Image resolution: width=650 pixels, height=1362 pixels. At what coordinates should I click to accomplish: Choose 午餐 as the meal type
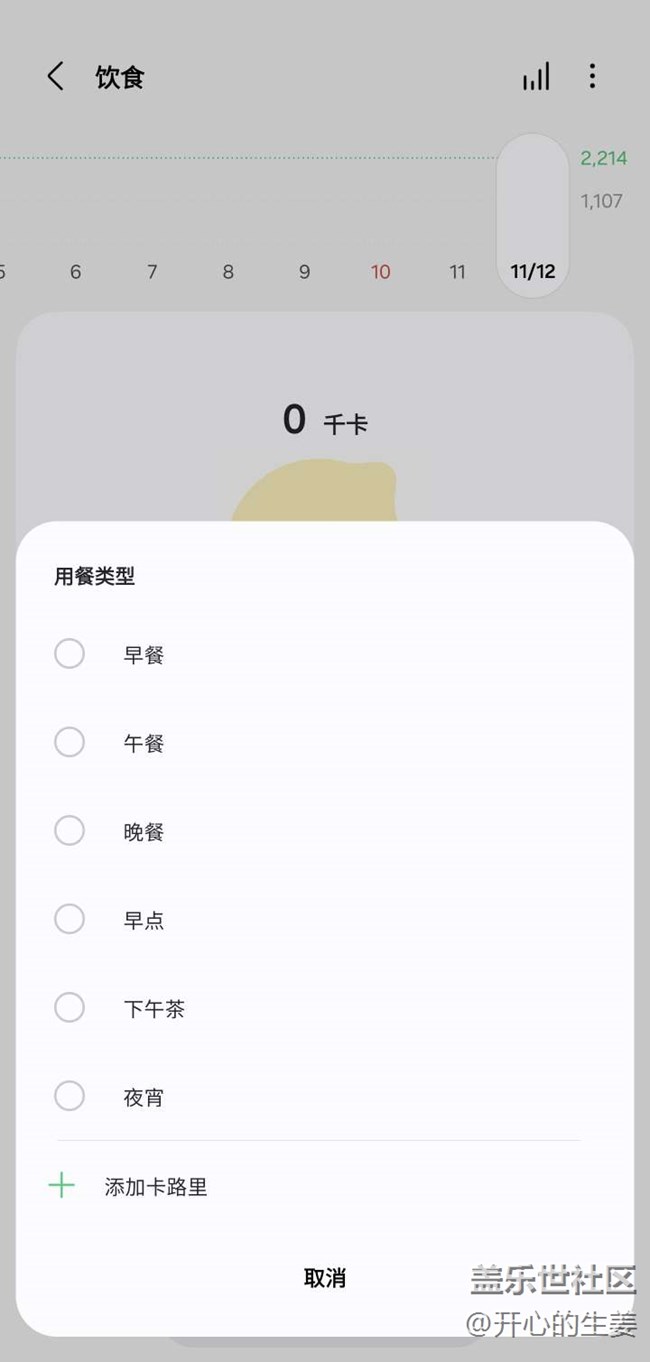[x=69, y=743]
